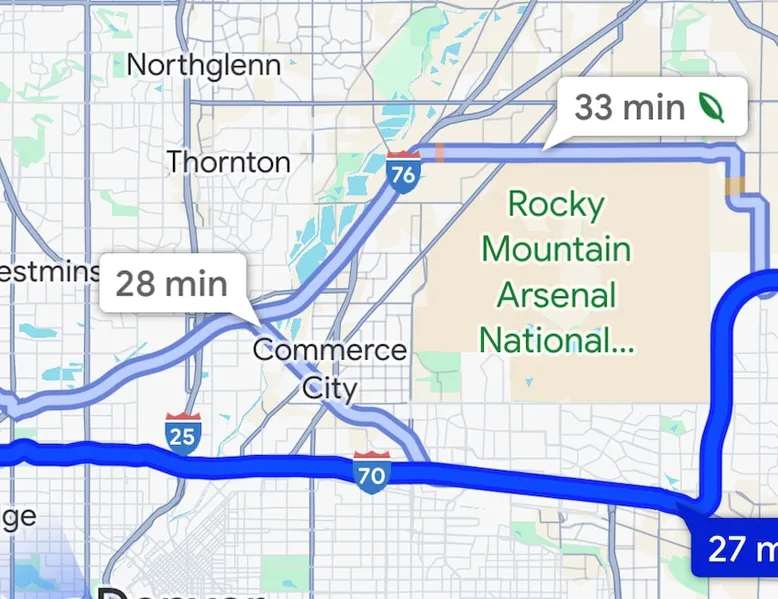778x599 pixels.
Task: Tap the 27 min route label
Action: pos(736,549)
